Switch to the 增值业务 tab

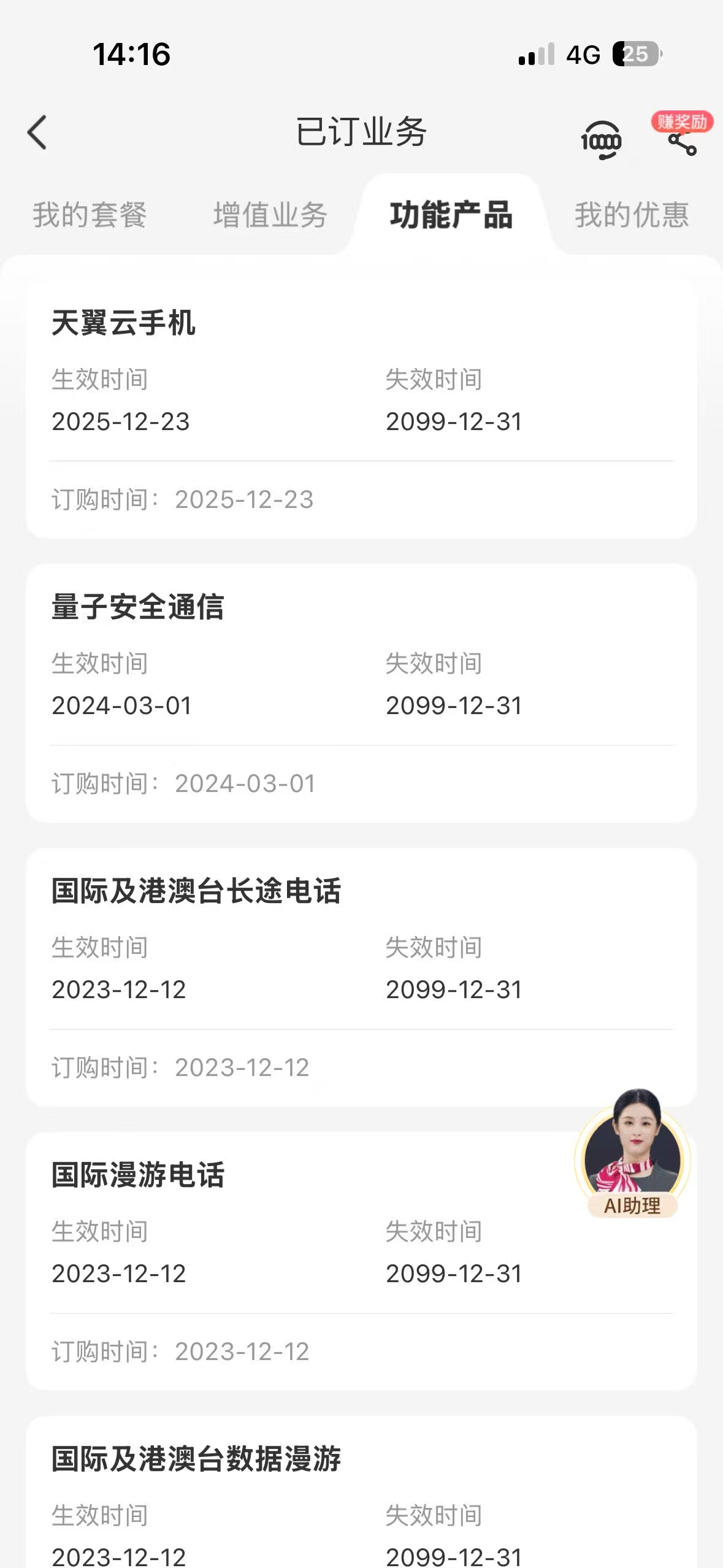(x=270, y=215)
